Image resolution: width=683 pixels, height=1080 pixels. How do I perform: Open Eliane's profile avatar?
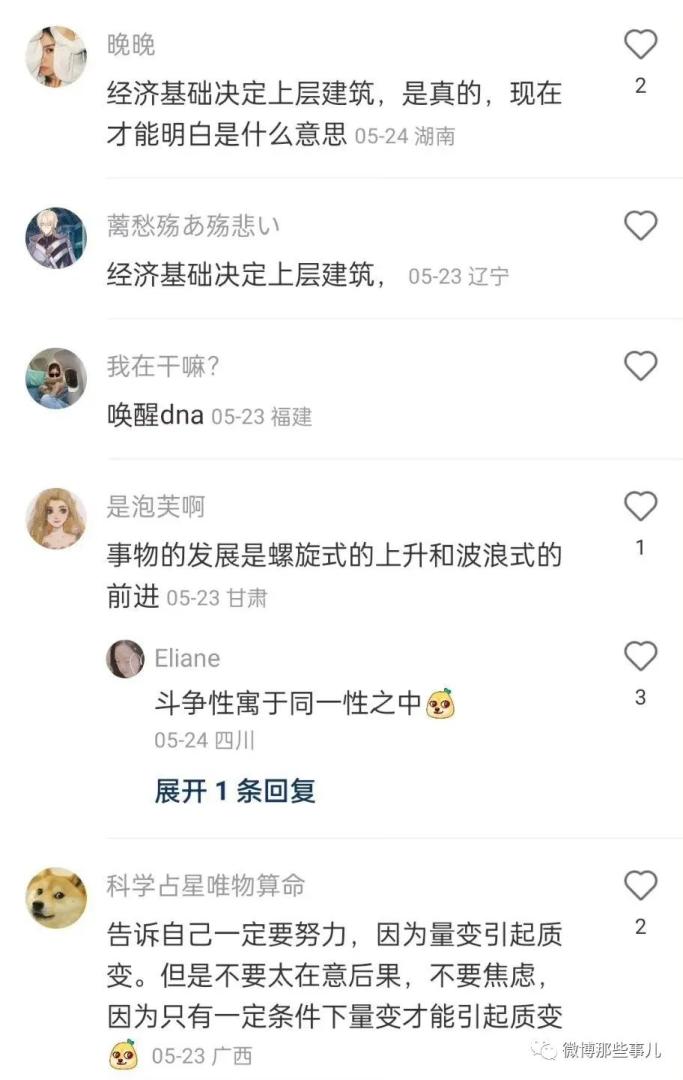pyautogui.click(x=125, y=659)
